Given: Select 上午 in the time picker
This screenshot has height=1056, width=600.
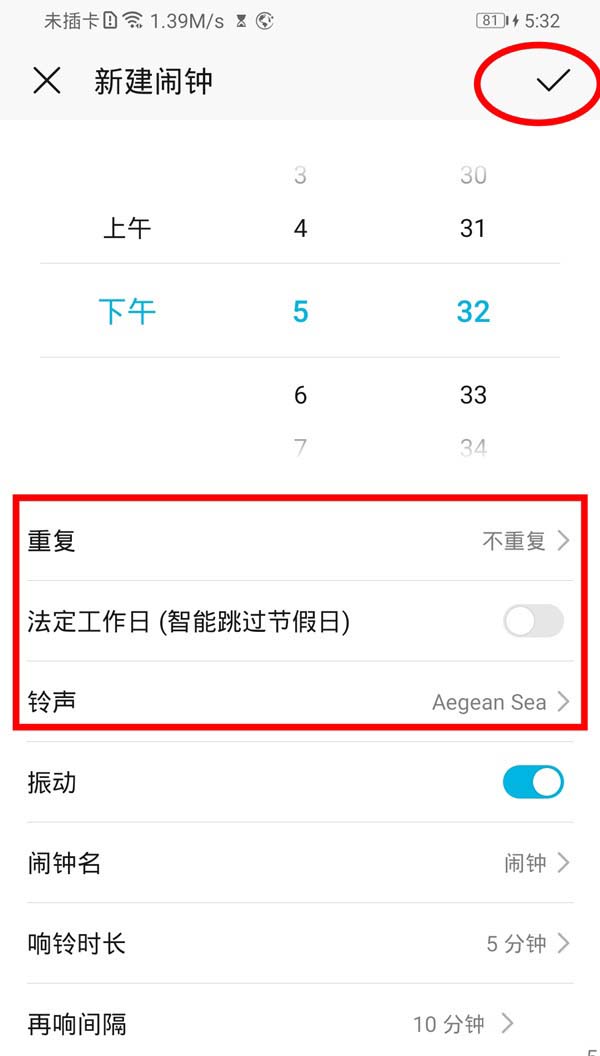Looking at the screenshot, I should click(127, 229).
